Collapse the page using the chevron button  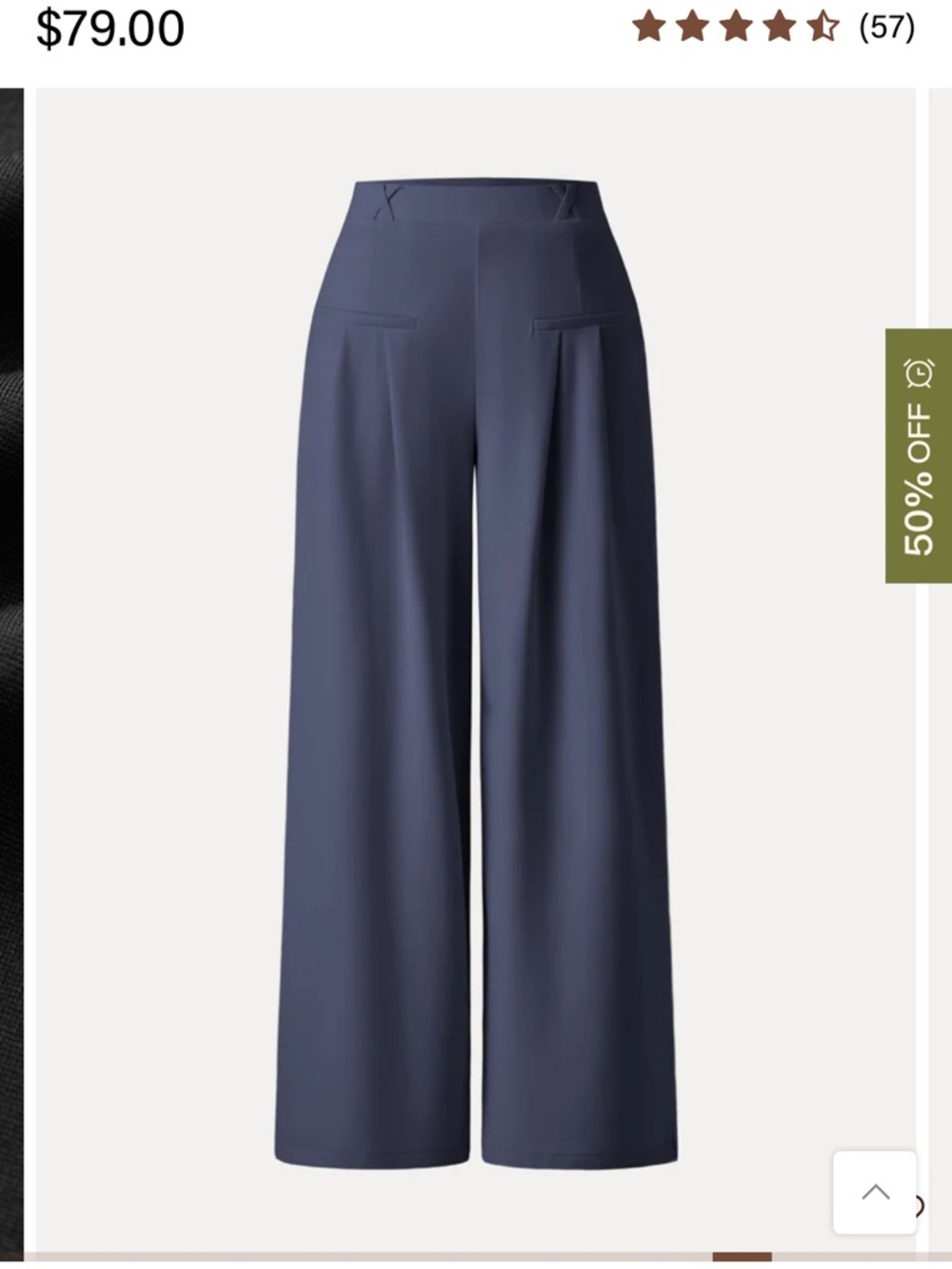pos(875,1190)
